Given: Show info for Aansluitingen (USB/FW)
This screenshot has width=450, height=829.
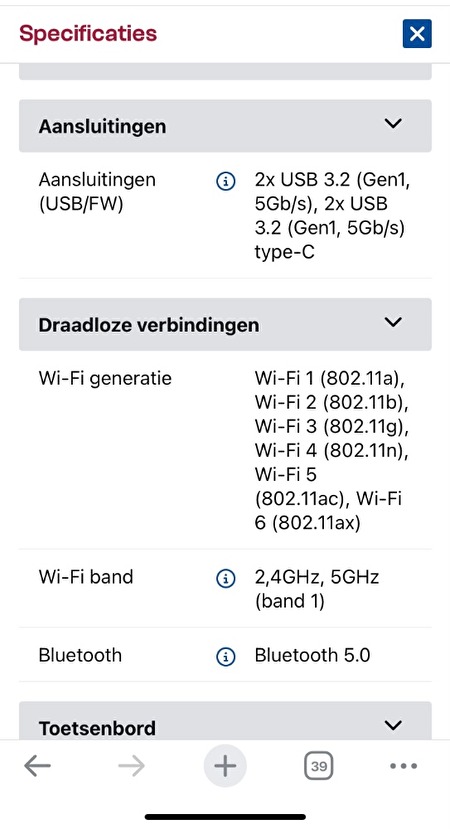Looking at the screenshot, I should click(x=225, y=182).
